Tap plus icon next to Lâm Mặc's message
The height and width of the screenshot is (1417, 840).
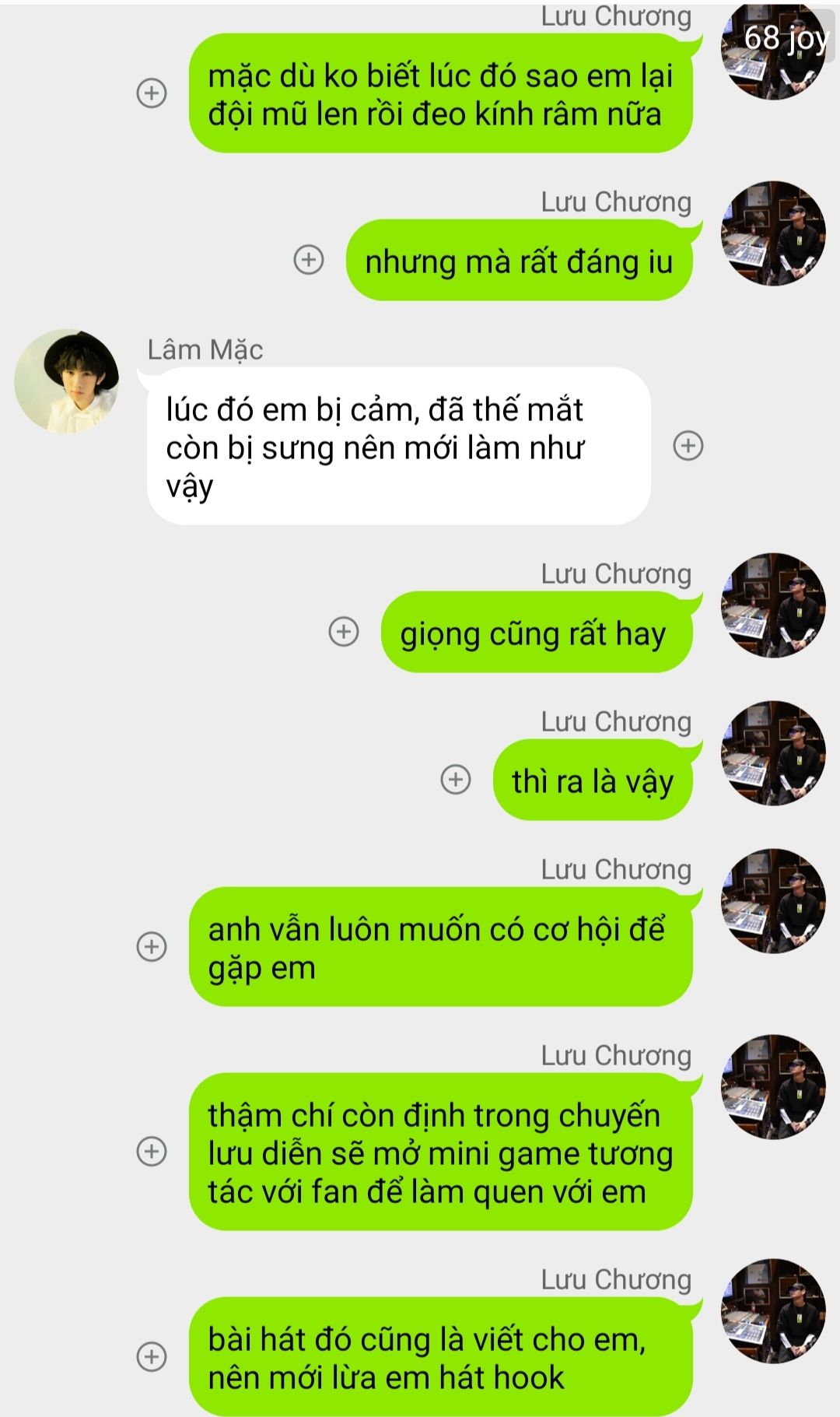(688, 446)
